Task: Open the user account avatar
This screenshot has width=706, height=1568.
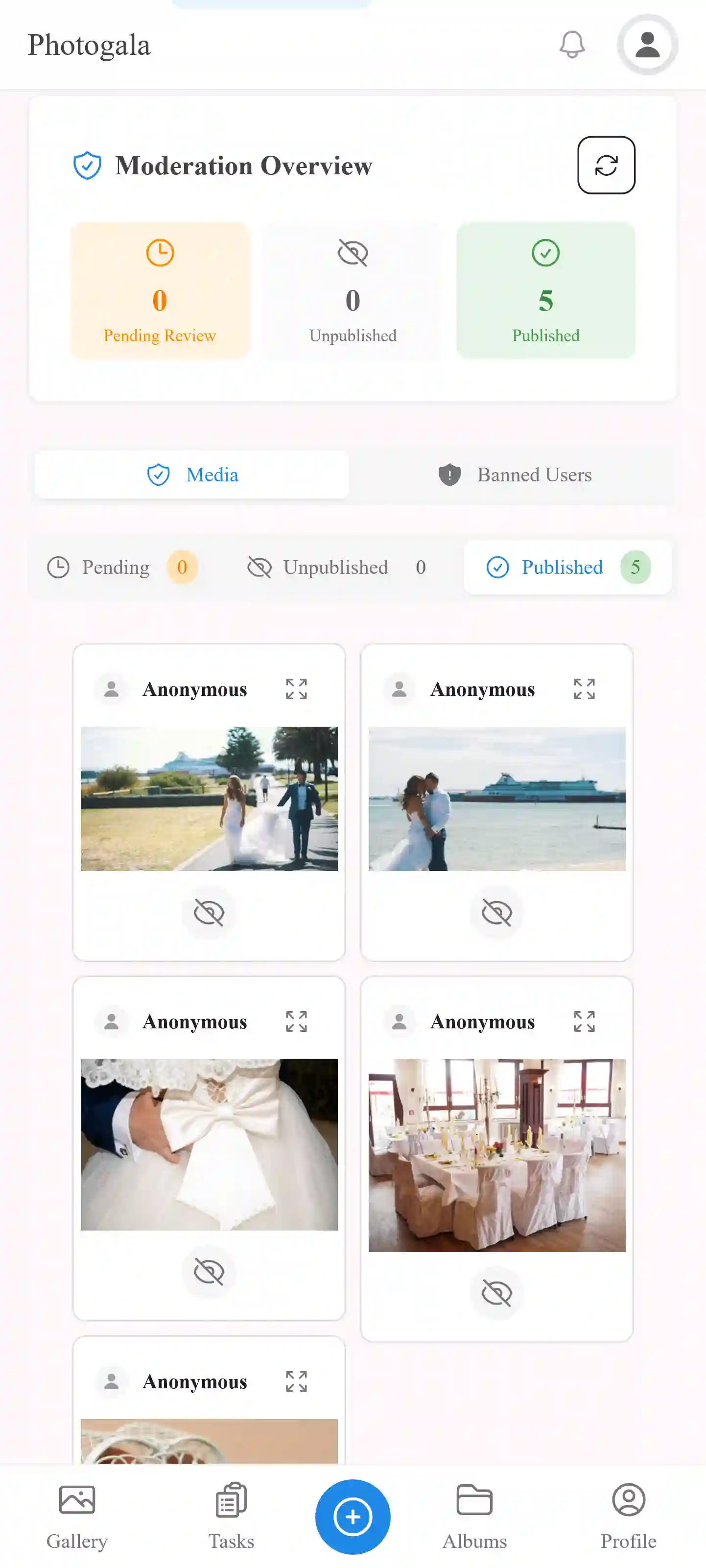Action: click(647, 45)
